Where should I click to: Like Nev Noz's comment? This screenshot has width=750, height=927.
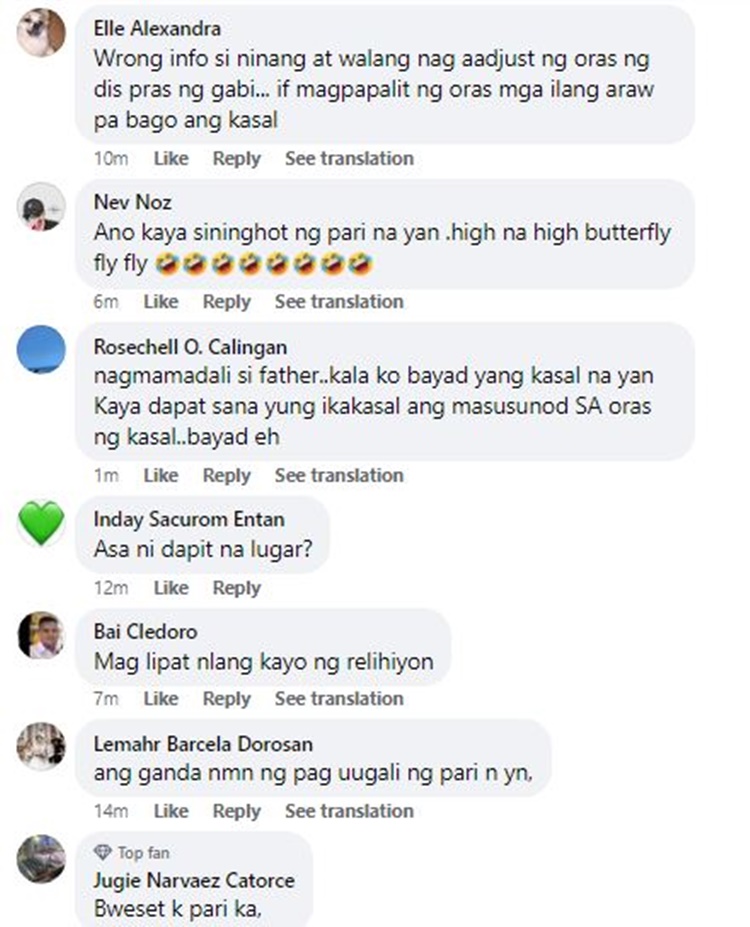160,301
